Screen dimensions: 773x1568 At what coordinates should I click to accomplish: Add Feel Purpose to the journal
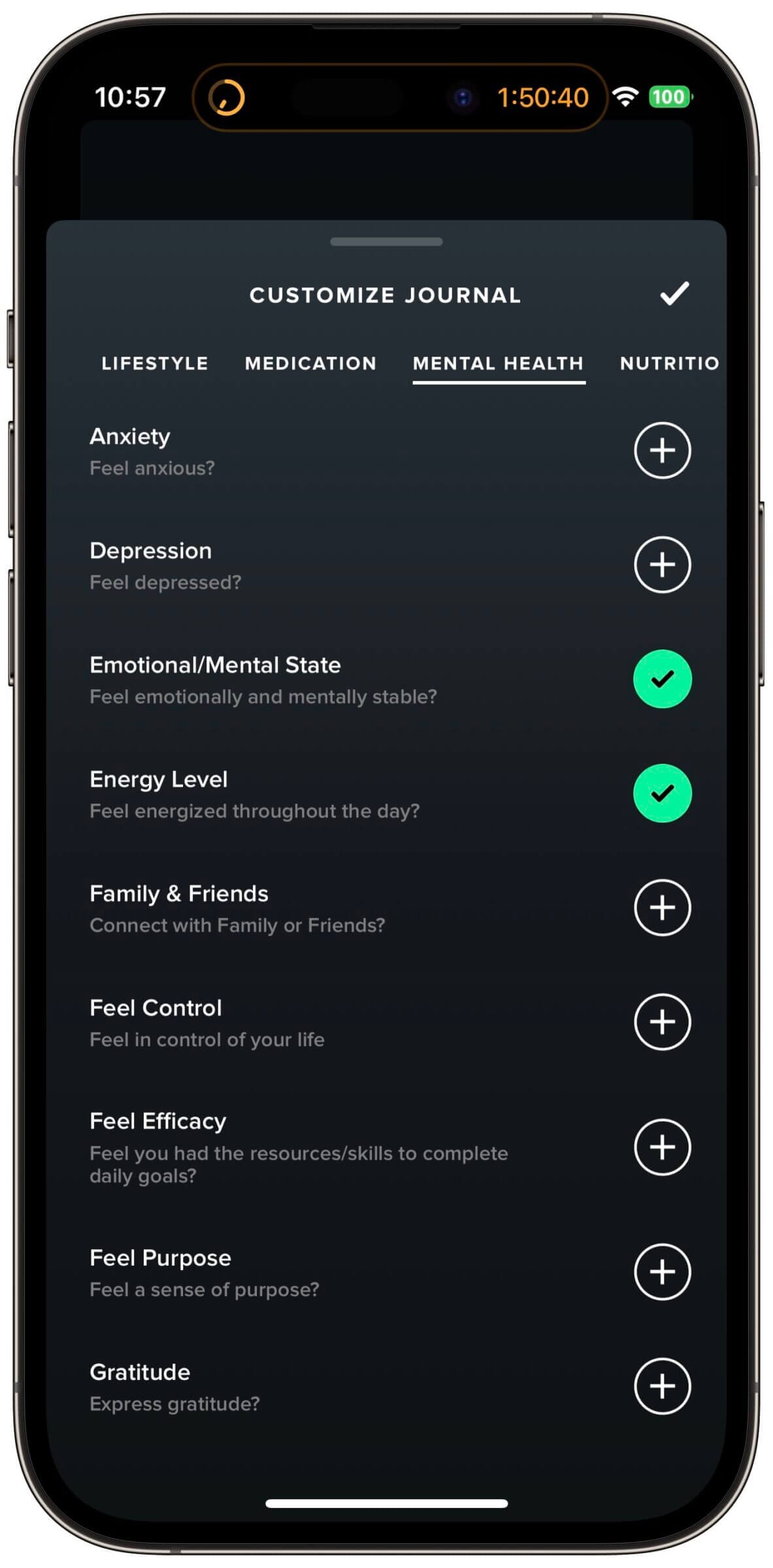coord(662,1272)
